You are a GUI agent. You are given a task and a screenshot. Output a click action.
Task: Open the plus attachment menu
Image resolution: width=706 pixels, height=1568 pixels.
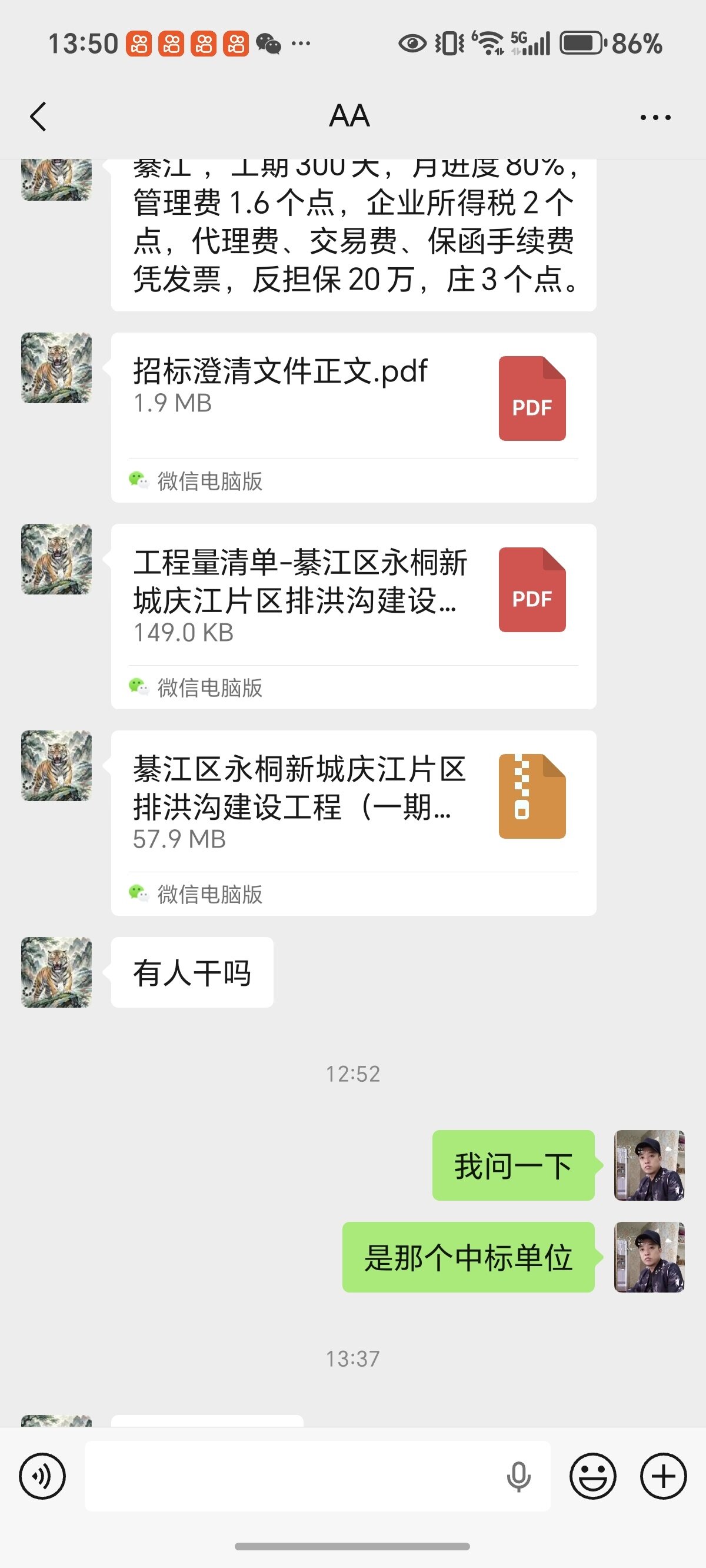664,1476
